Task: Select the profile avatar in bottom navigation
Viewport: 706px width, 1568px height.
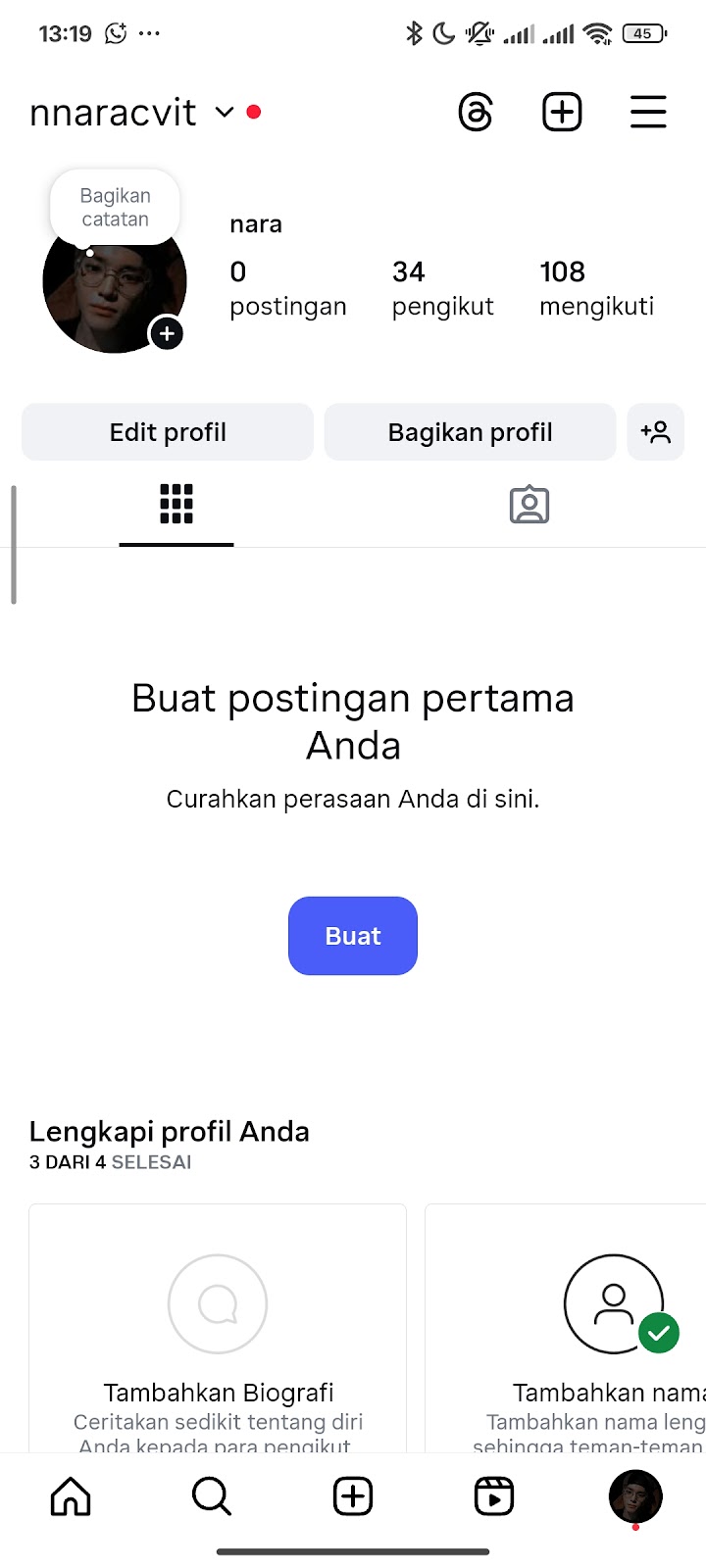Action: [635, 1496]
